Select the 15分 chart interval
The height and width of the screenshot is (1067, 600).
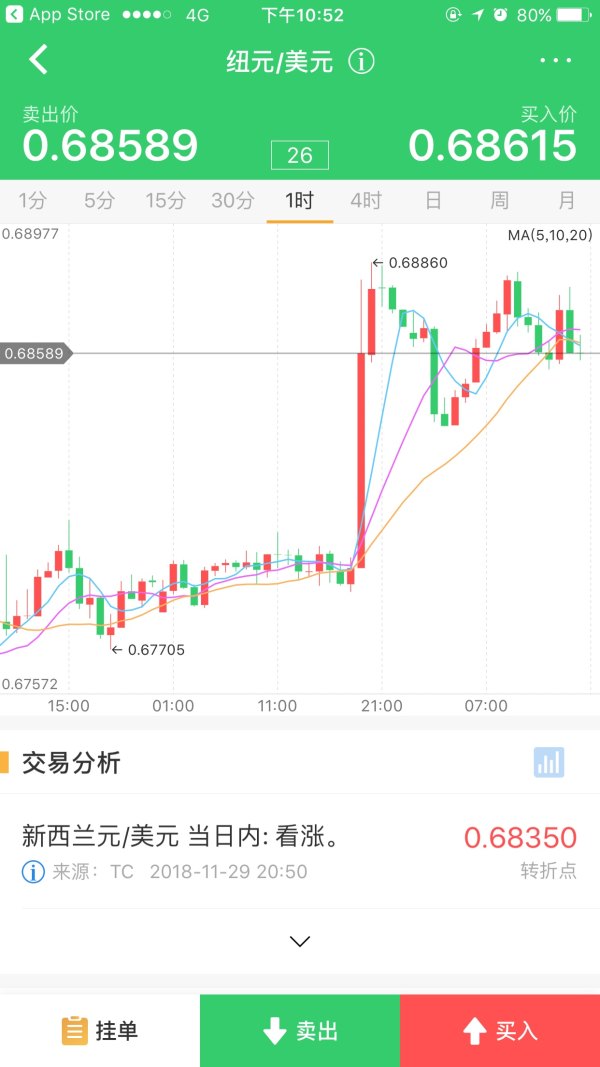tap(166, 201)
